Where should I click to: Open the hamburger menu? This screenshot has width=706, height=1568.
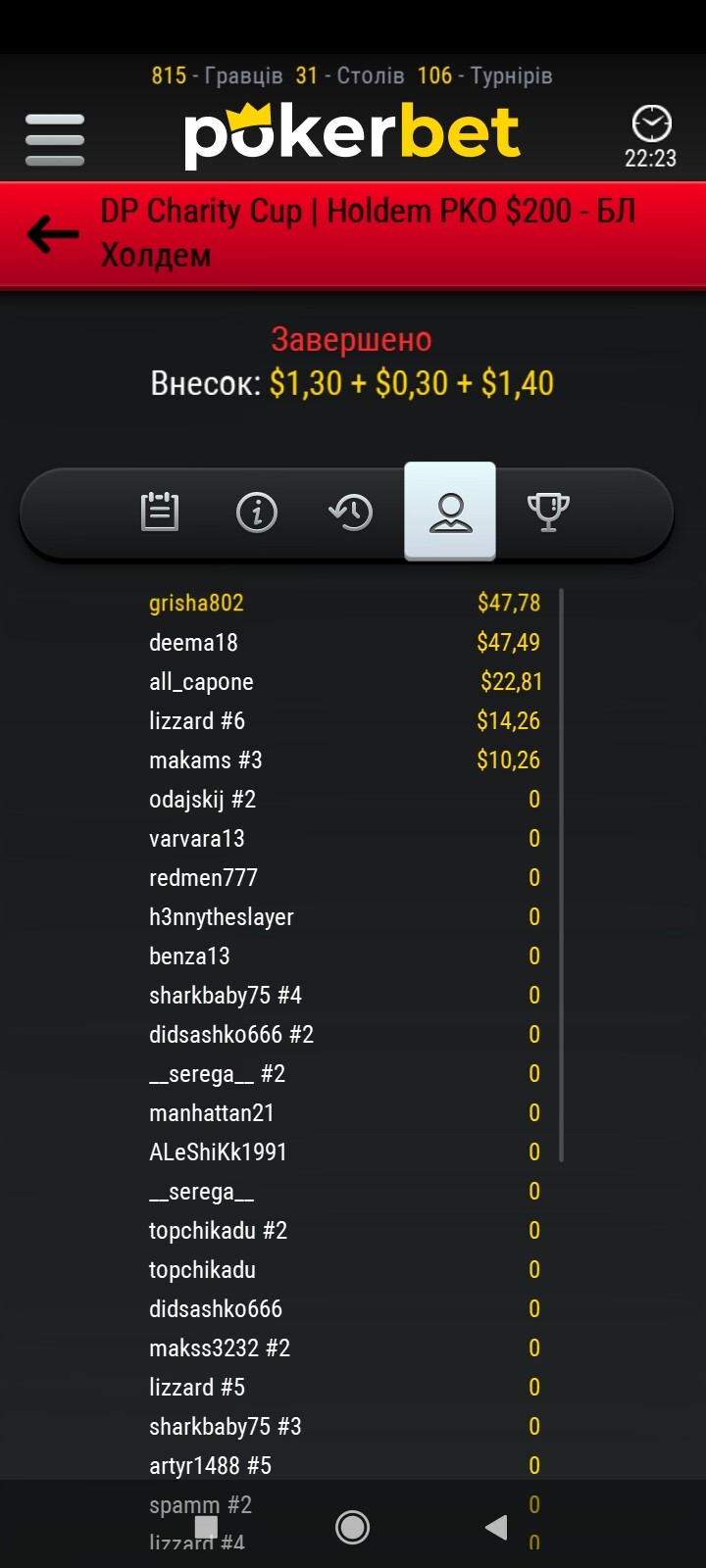click(x=55, y=140)
